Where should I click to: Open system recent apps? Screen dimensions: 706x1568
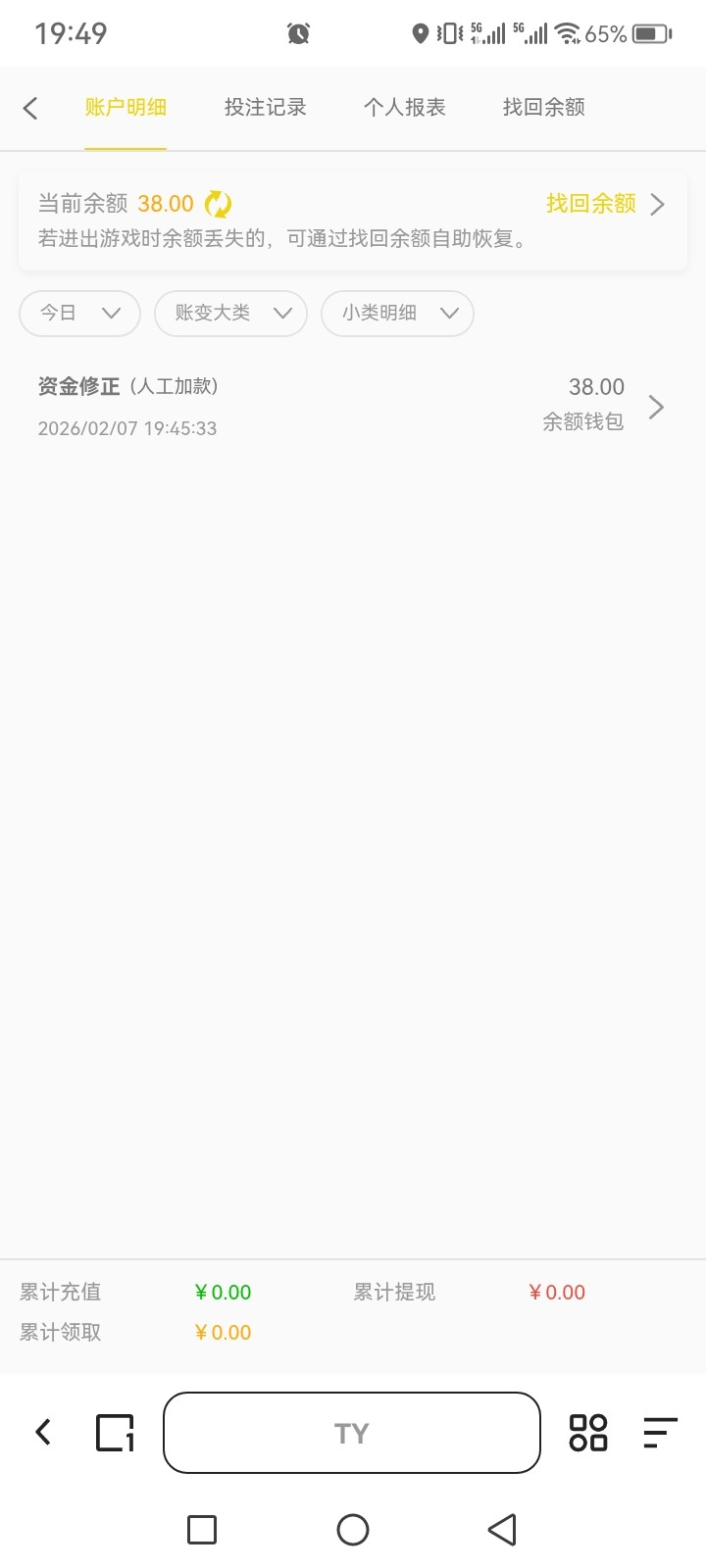(202, 1530)
